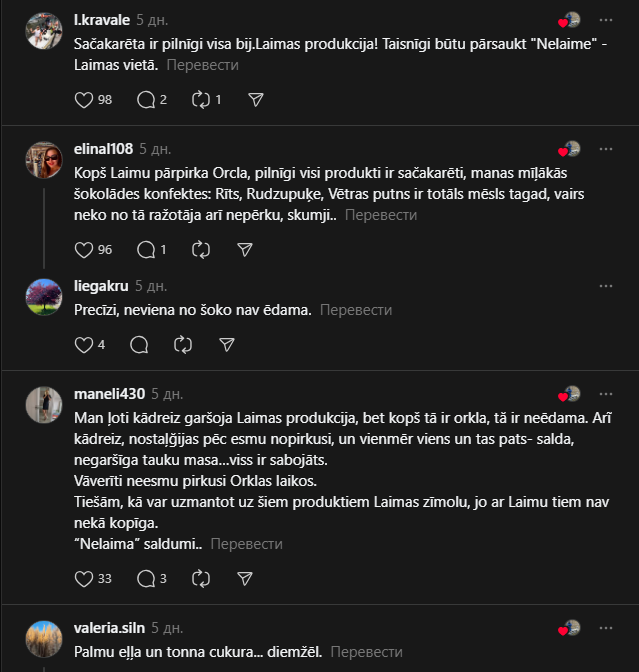Open more options on maneli430's comment
This screenshot has height=672, width=639.
point(605,394)
